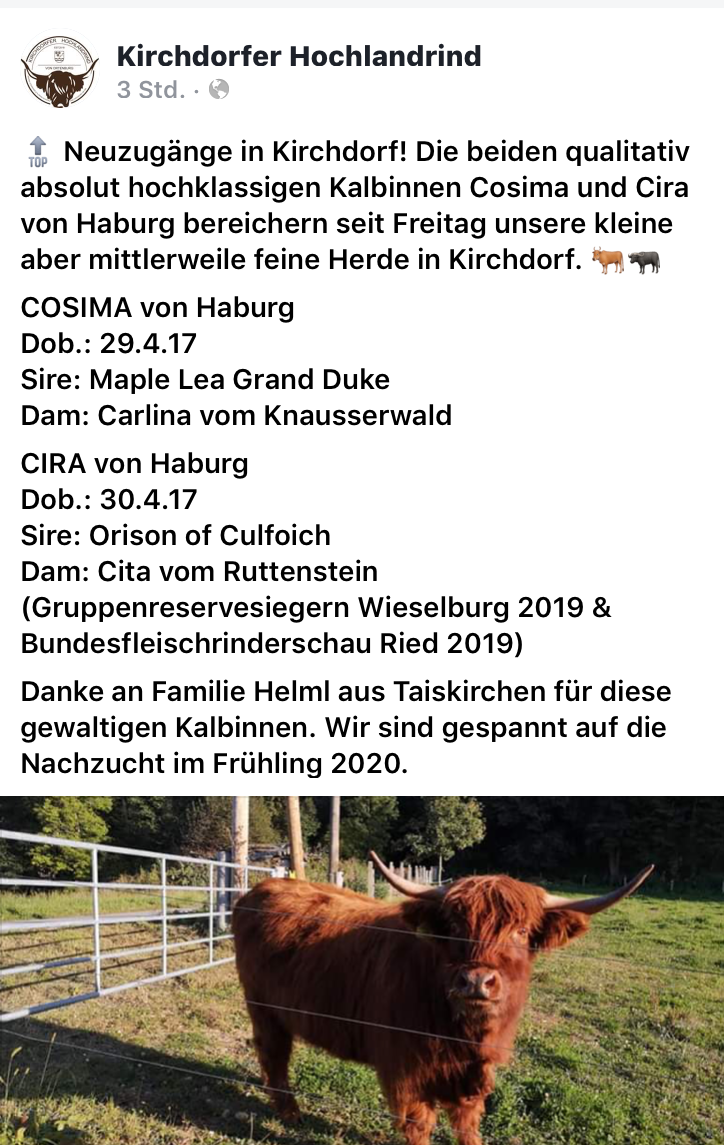
Task: Open the highland cattle photo
Action: coord(362,970)
